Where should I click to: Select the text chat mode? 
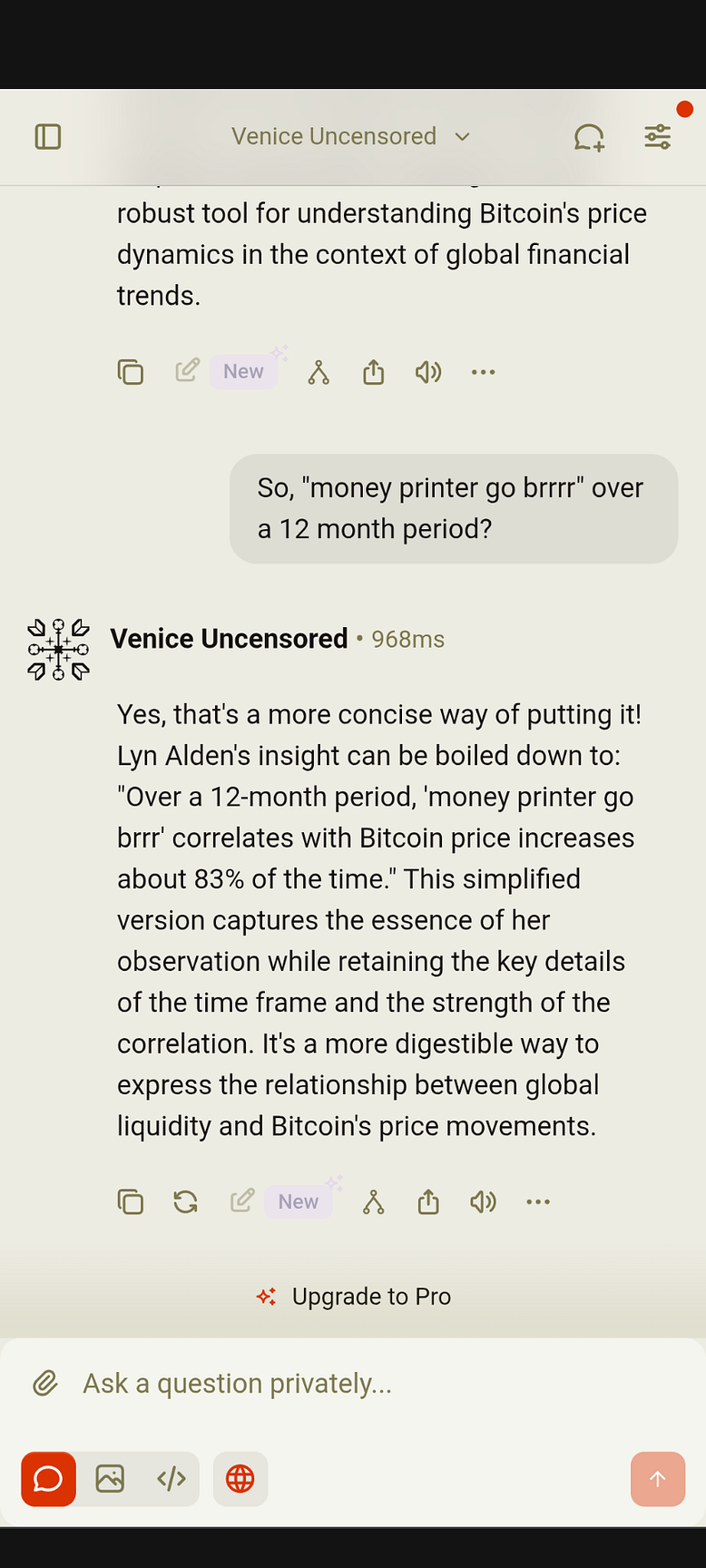pos(48,1479)
